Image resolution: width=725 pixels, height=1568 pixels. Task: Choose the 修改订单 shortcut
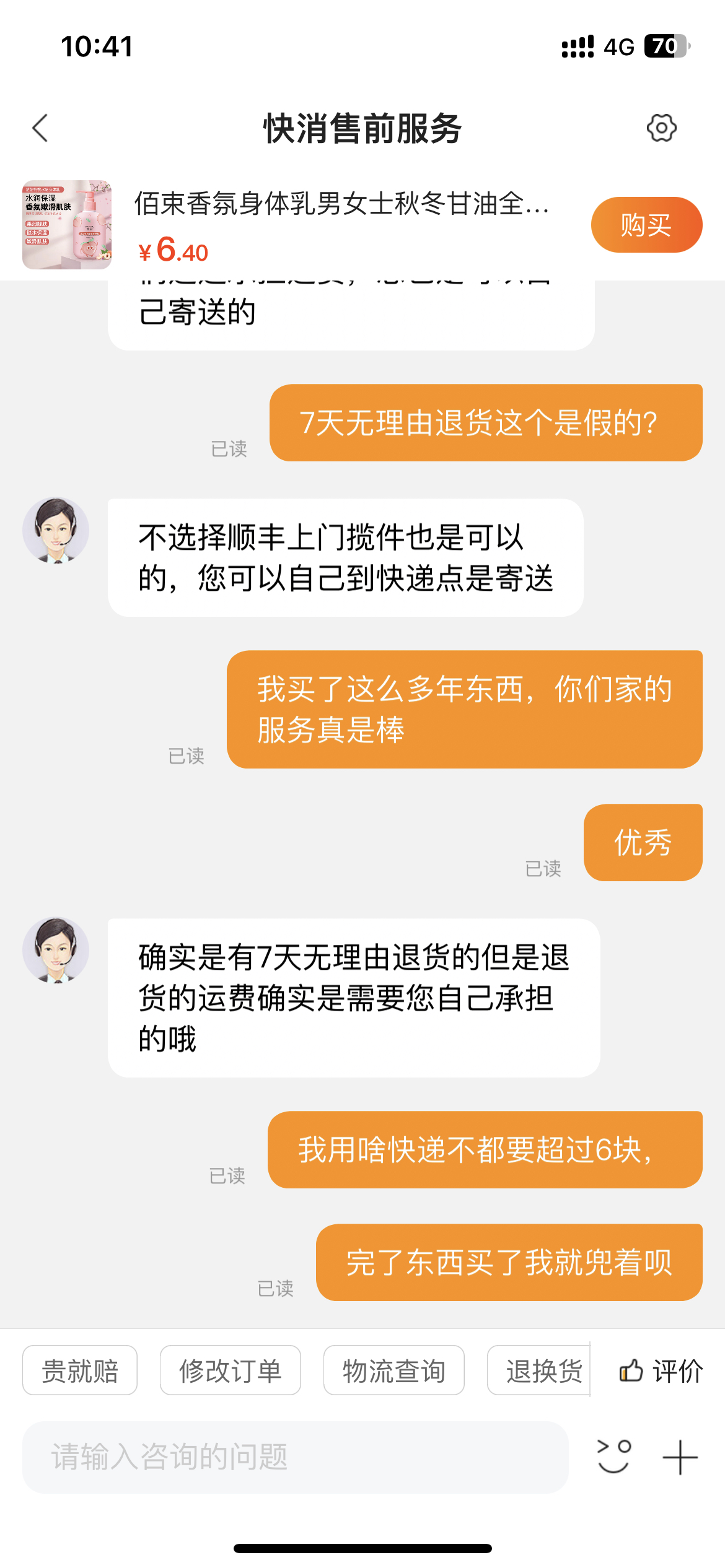pos(230,1370)
